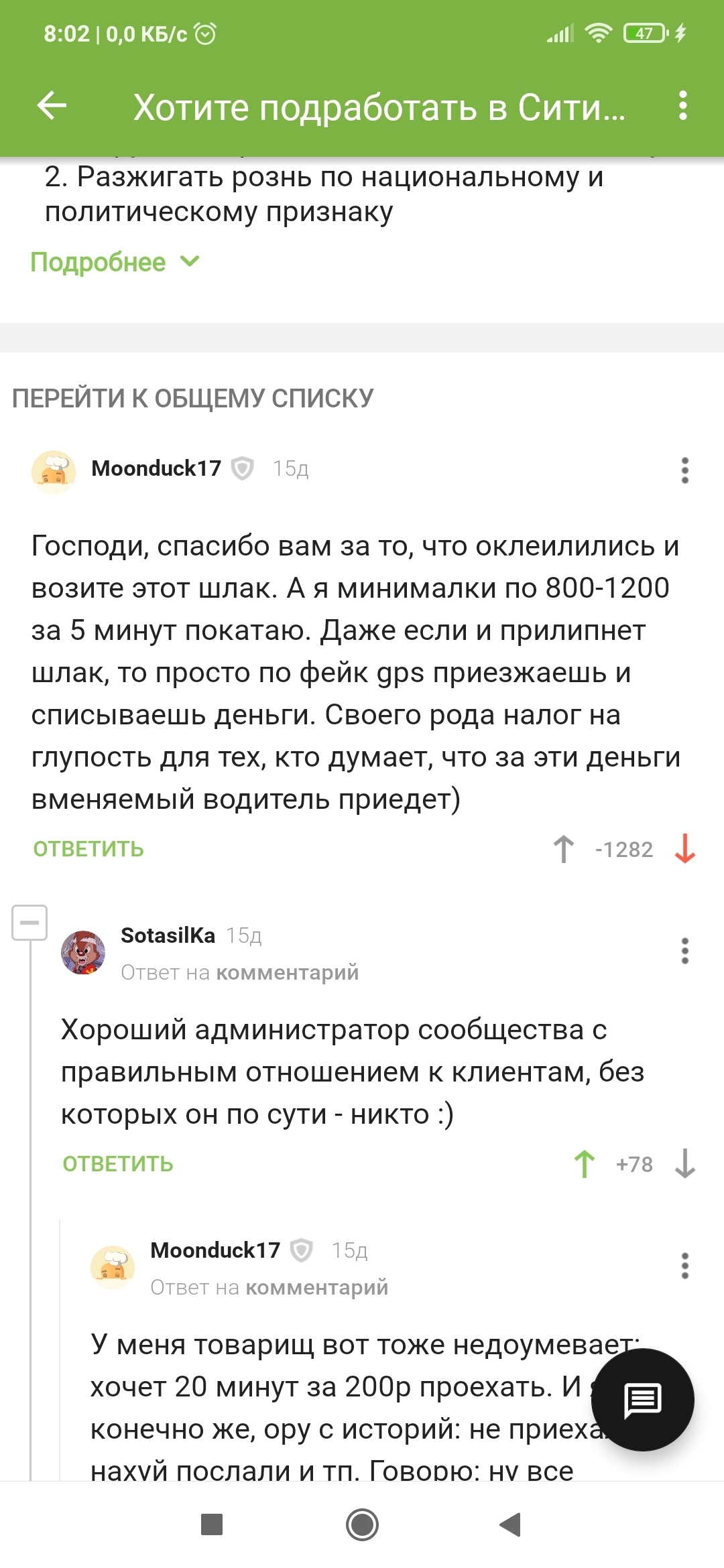Reply to SotasilKa's comment

point(118,1164)
